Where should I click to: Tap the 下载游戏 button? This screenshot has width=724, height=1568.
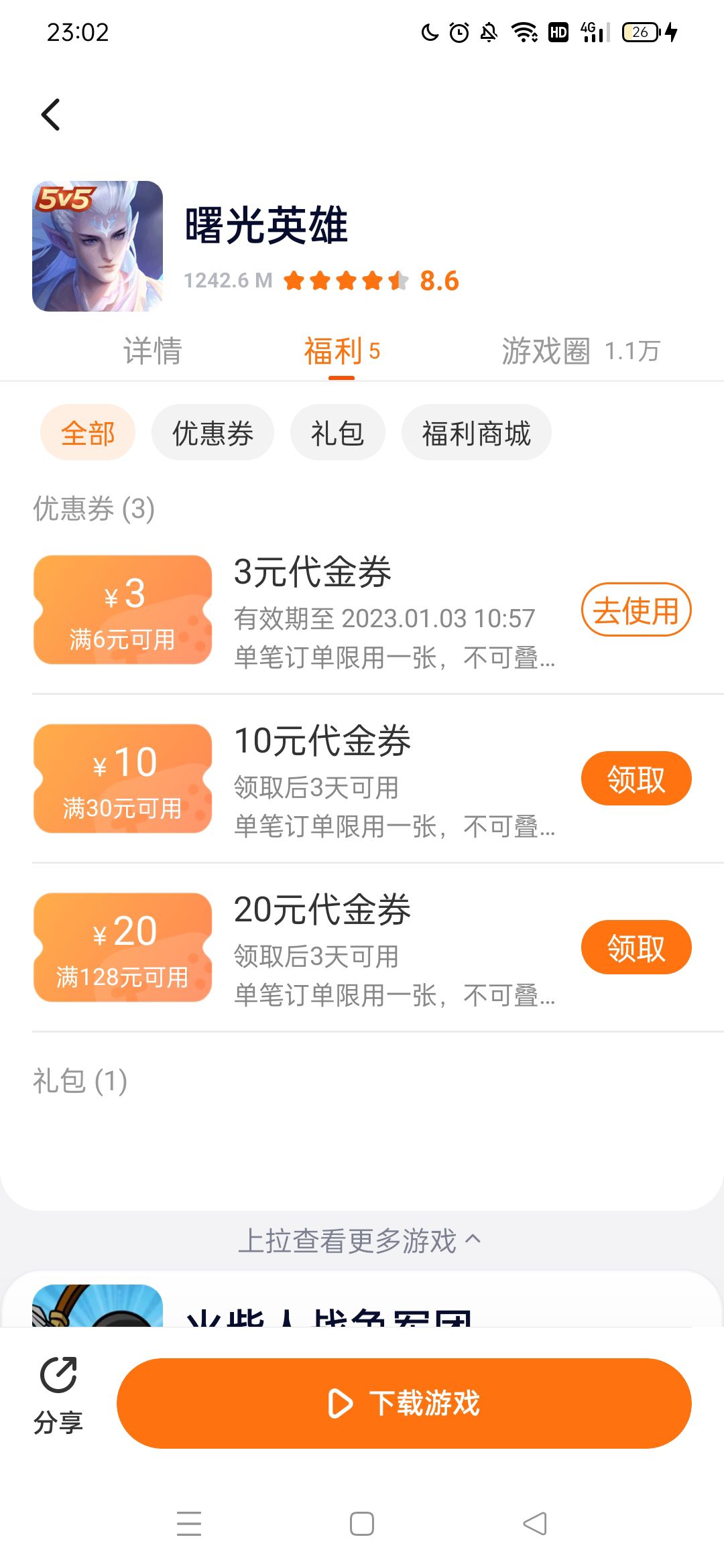404,1403
